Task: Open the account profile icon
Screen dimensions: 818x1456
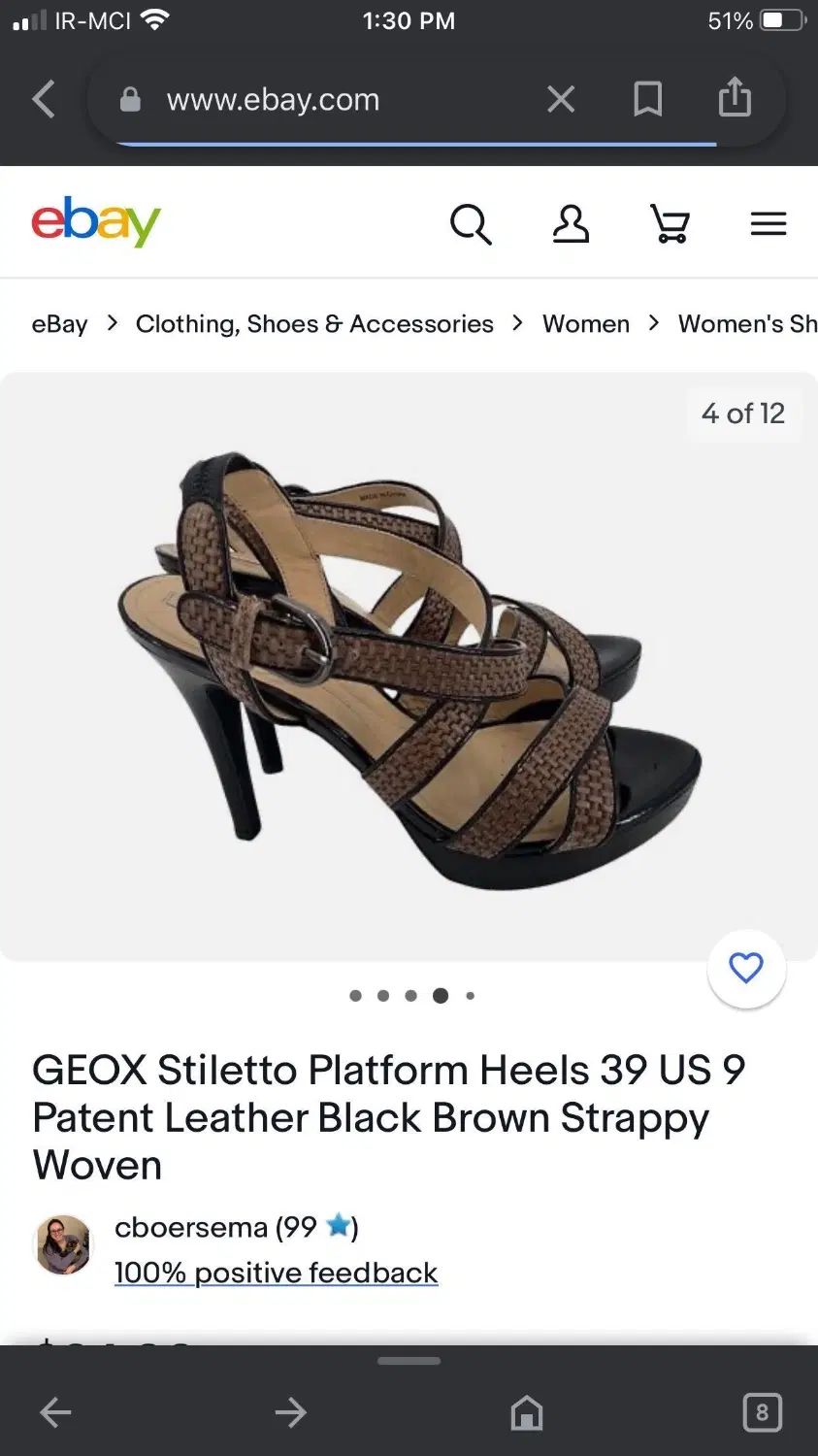Action: coord(571,224)
